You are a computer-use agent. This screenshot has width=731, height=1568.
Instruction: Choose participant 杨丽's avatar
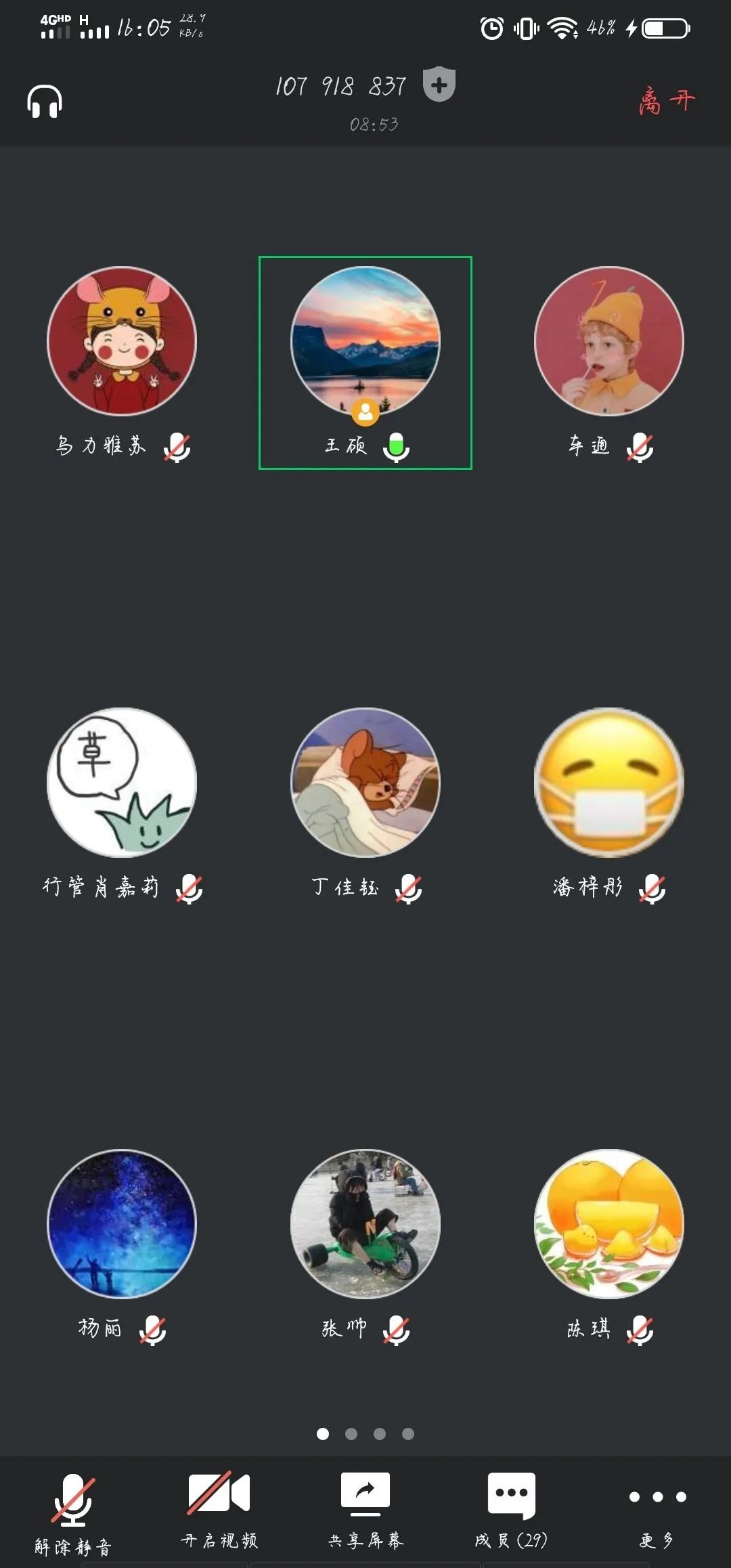point(122,1224)
